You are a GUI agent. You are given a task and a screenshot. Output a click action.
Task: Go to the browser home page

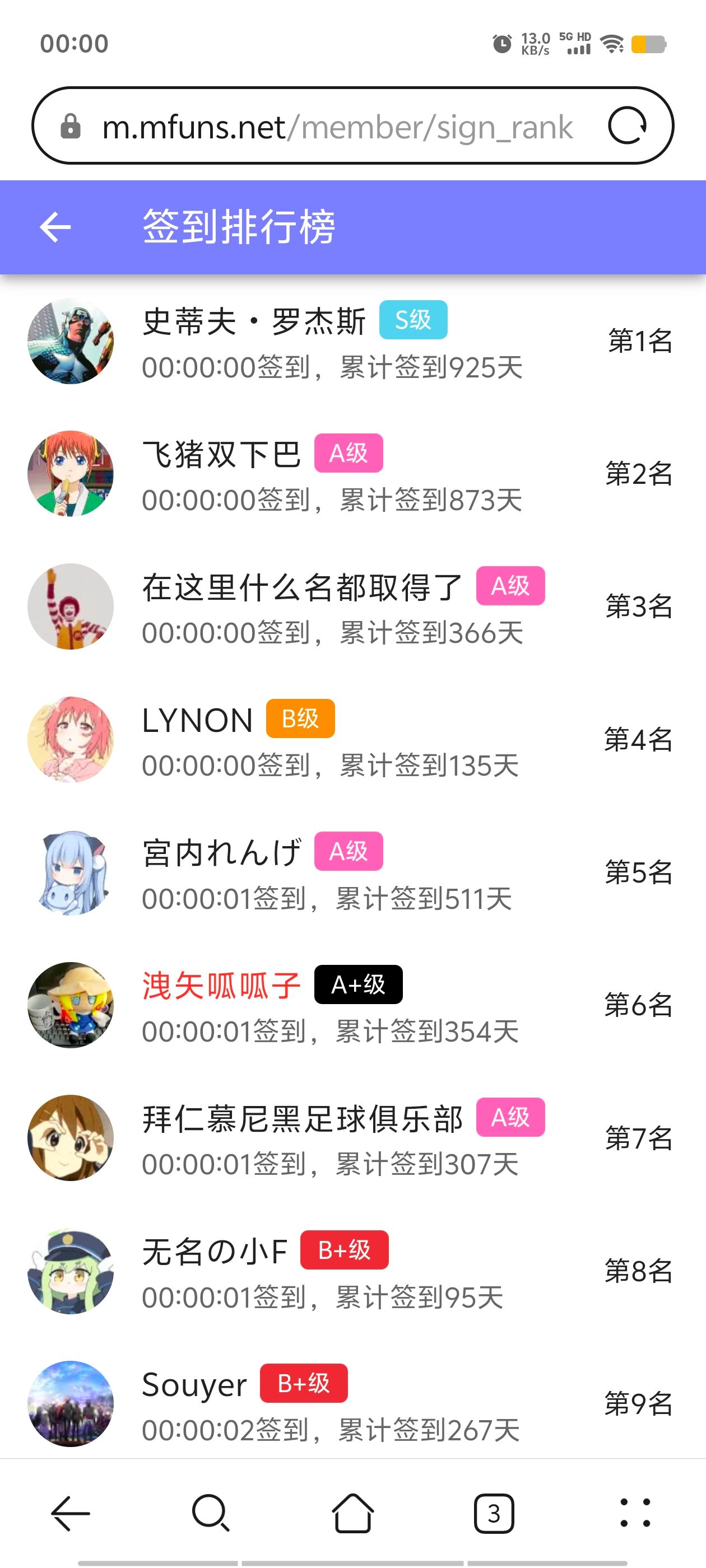[352, 1513]
